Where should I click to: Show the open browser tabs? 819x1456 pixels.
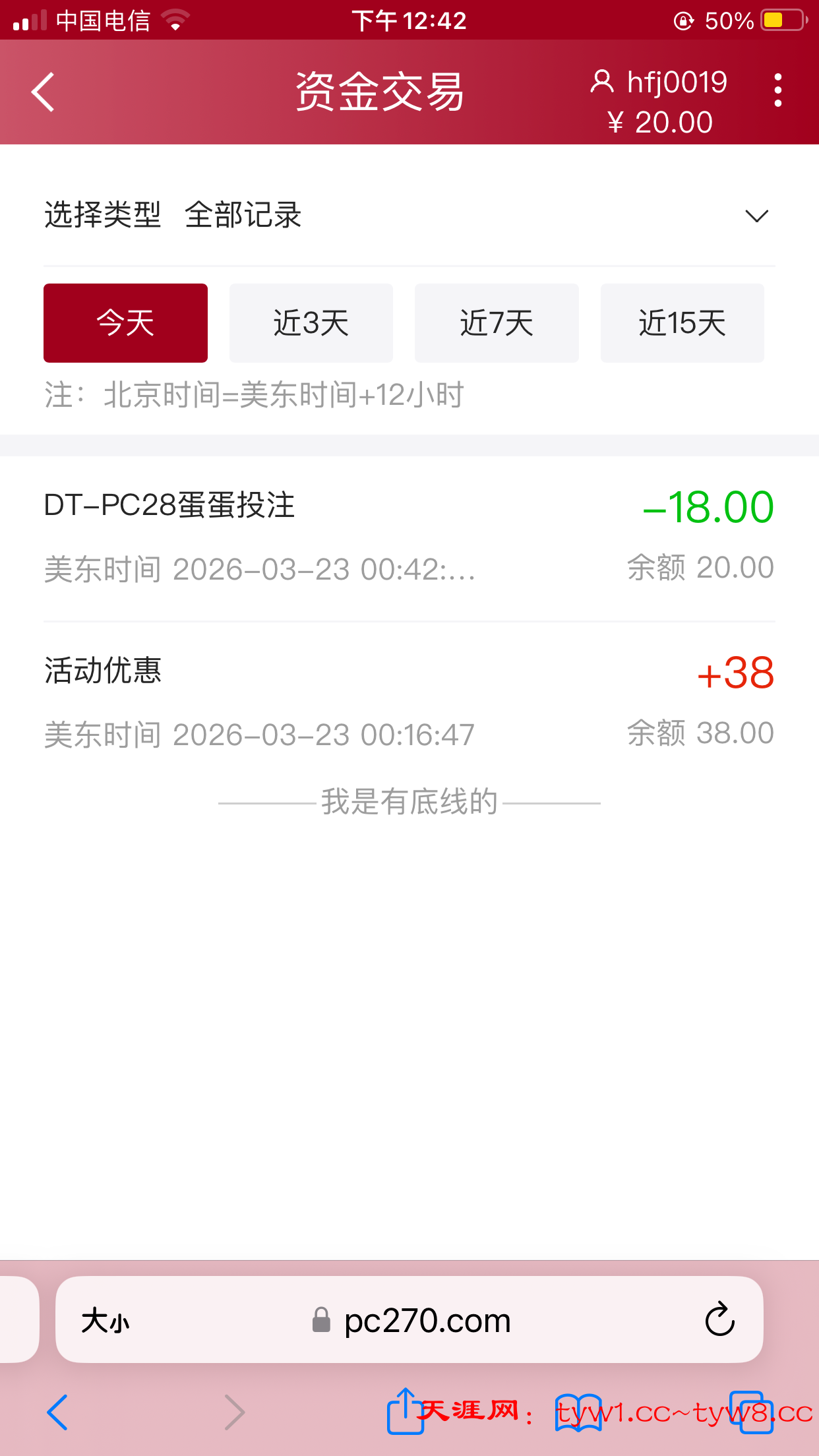click(750, 1412)
